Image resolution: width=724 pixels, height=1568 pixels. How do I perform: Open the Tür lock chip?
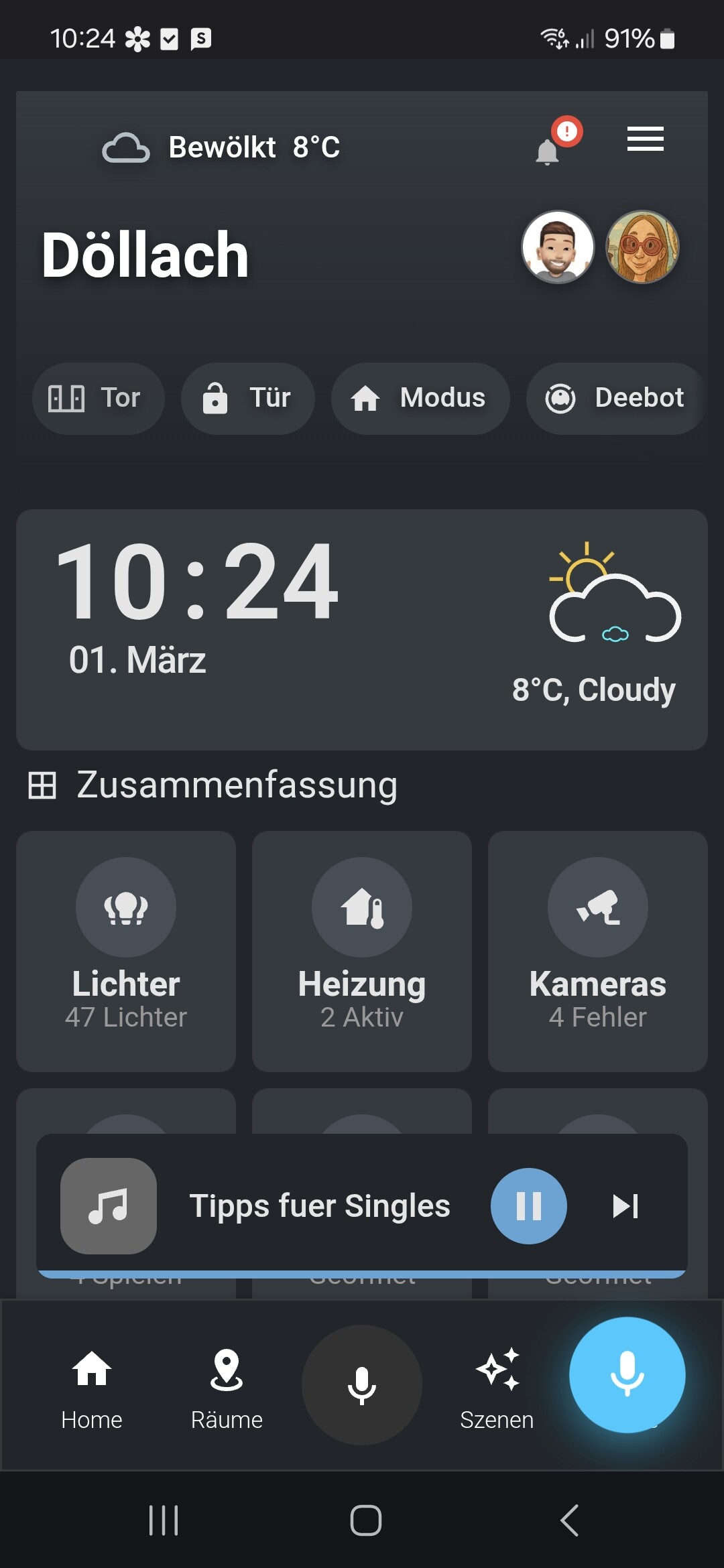click(x=247, y=398)
